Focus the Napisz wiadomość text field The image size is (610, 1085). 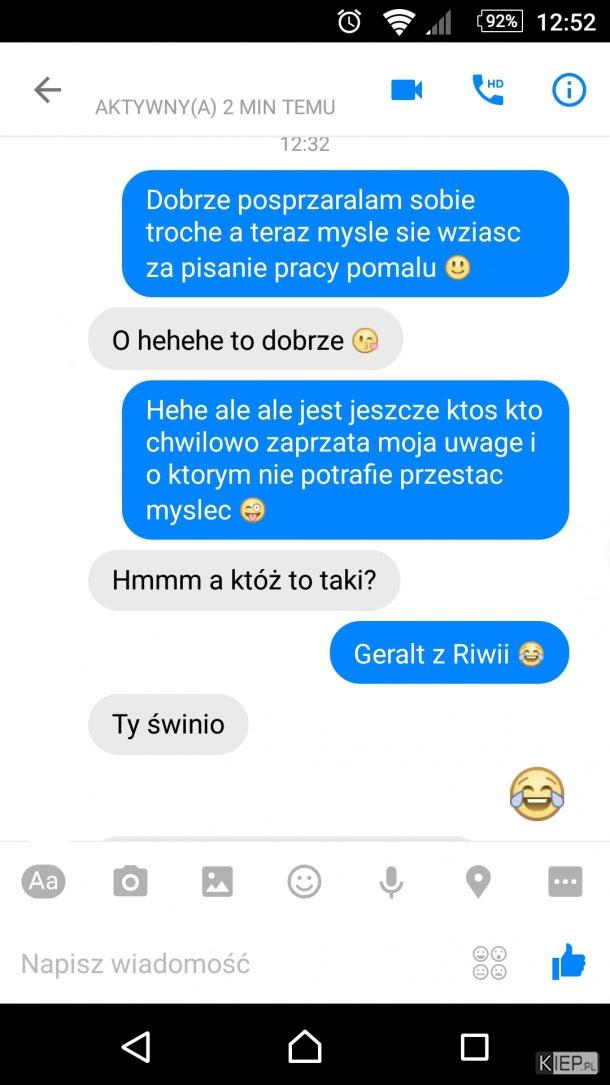click(x=230, y=964)
